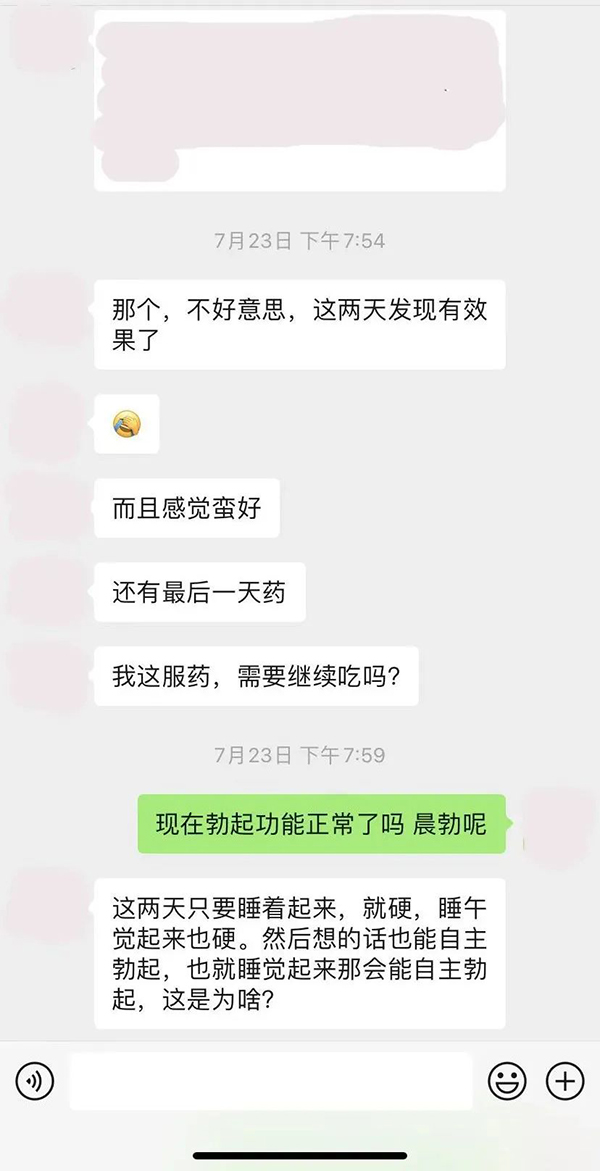
Task: Open the emoji sticker panel
Action: tap(507, 1081)
